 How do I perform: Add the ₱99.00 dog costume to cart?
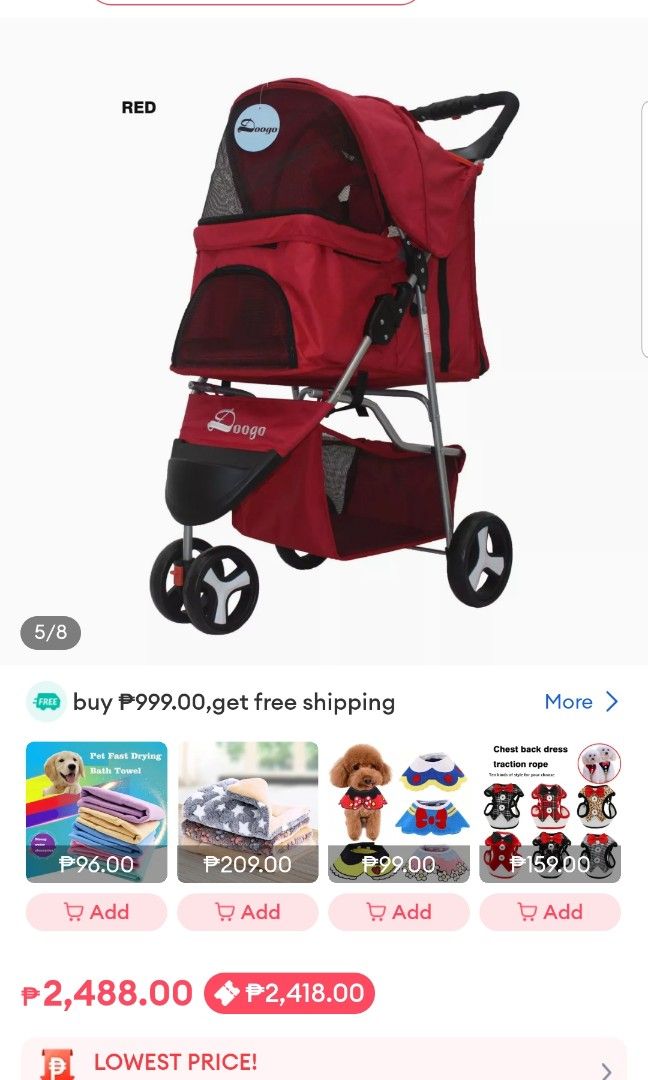pos(399,912)
